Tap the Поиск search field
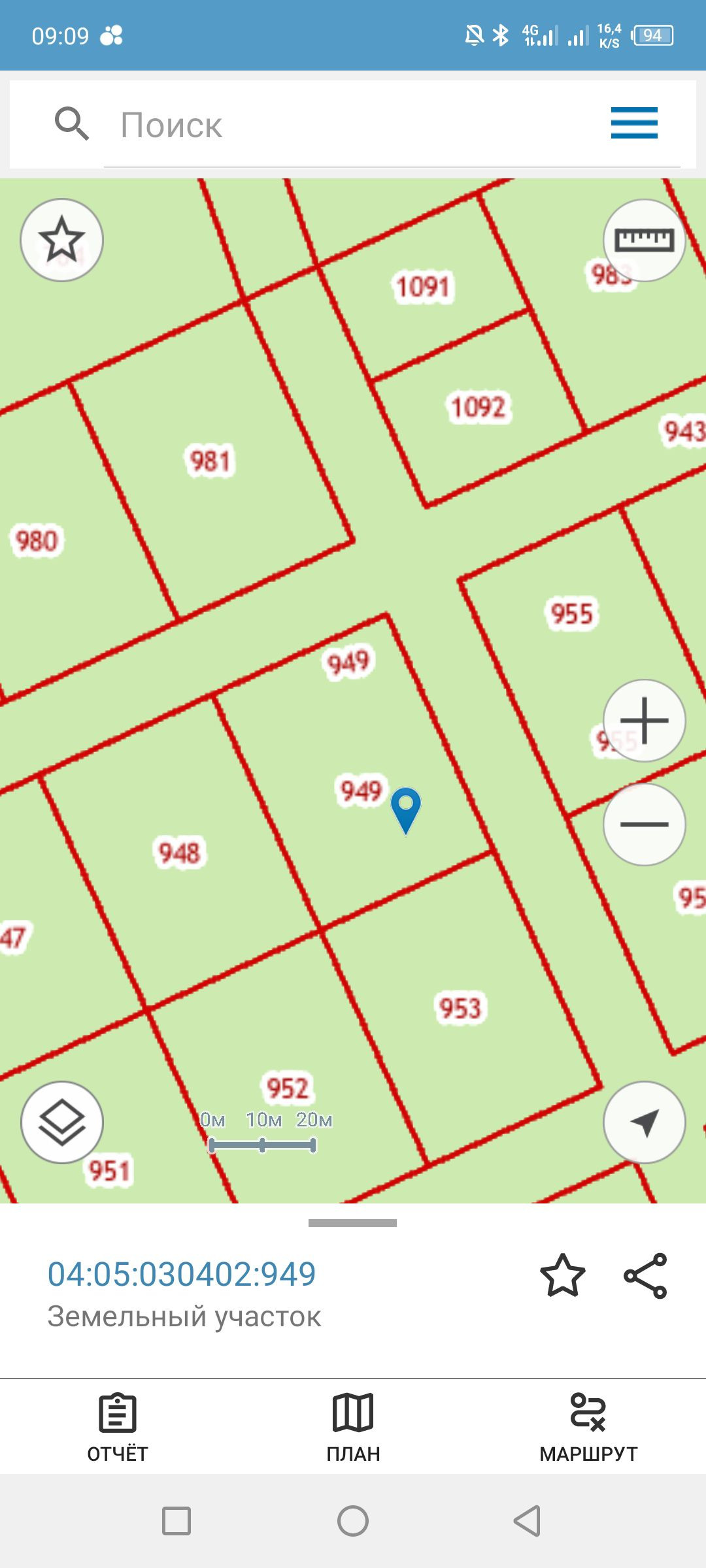 (x=353, y=125)
